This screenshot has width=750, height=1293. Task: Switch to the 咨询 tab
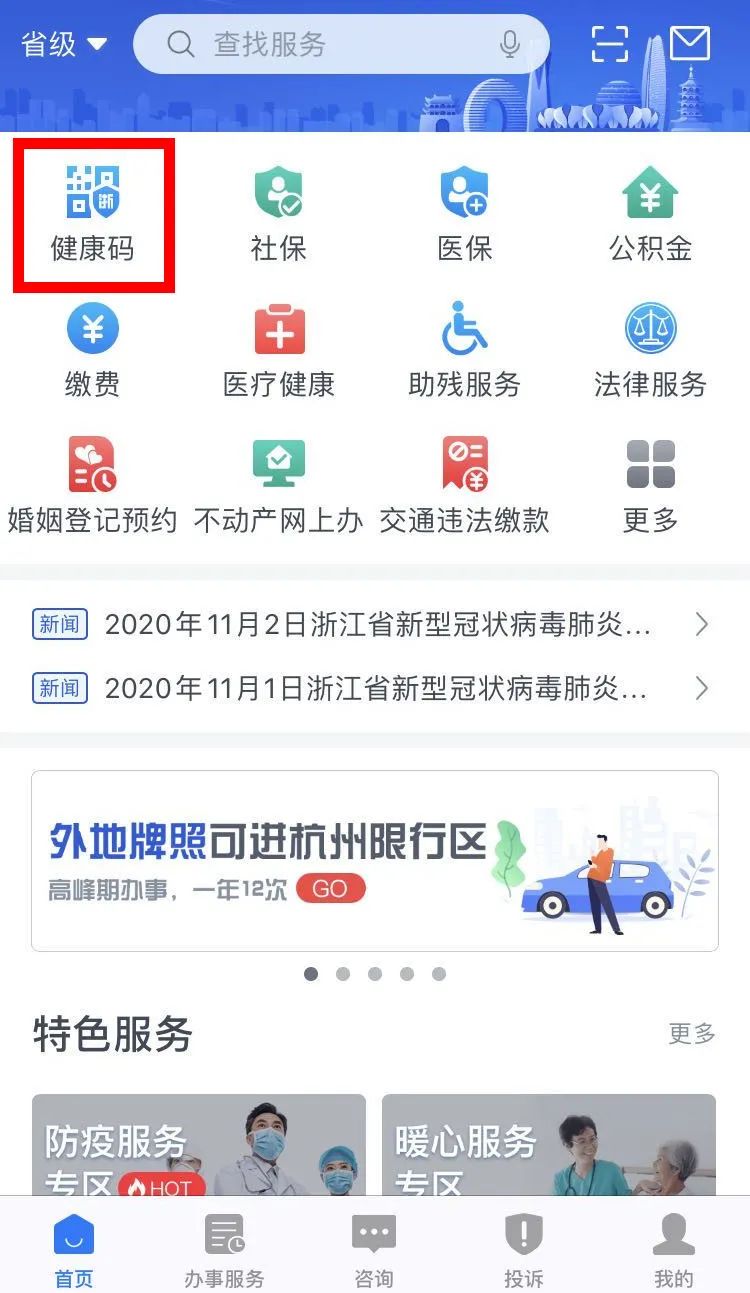coord(374,1250)
